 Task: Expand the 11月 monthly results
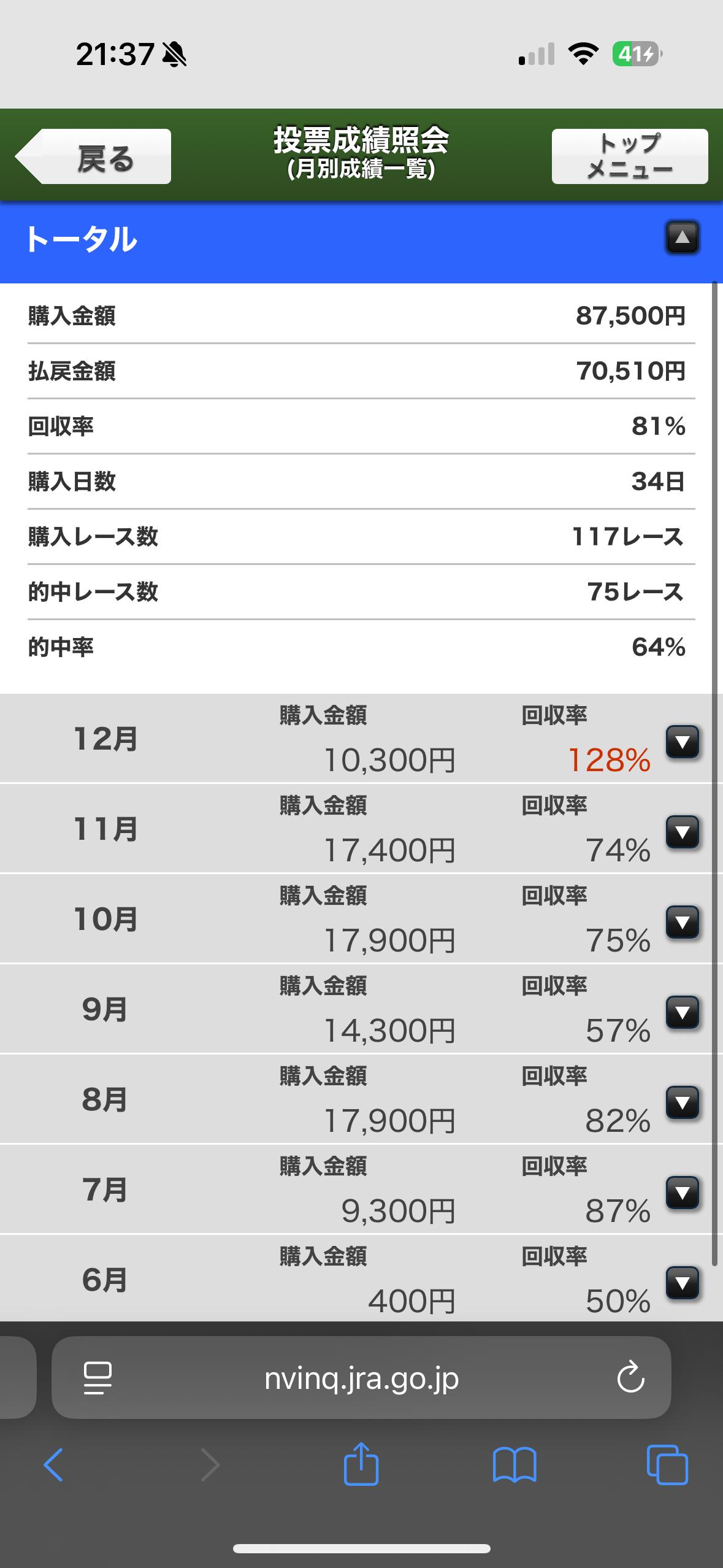click(683, 832)
